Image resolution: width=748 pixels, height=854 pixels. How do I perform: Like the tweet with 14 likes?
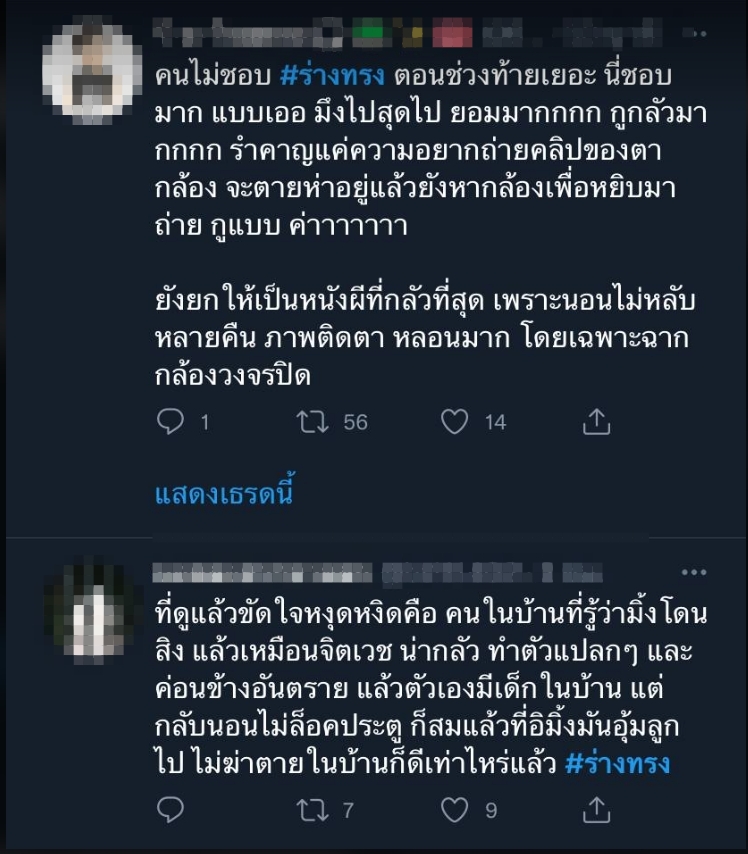pos(455,422)
